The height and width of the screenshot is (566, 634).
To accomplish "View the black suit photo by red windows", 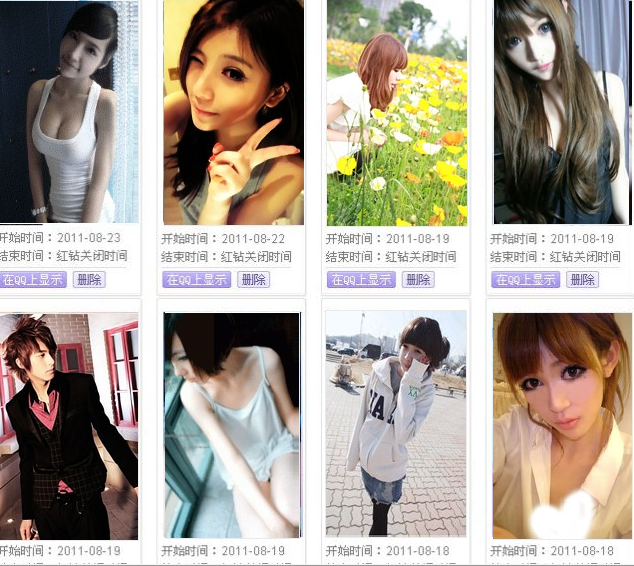I will [69, 425].
